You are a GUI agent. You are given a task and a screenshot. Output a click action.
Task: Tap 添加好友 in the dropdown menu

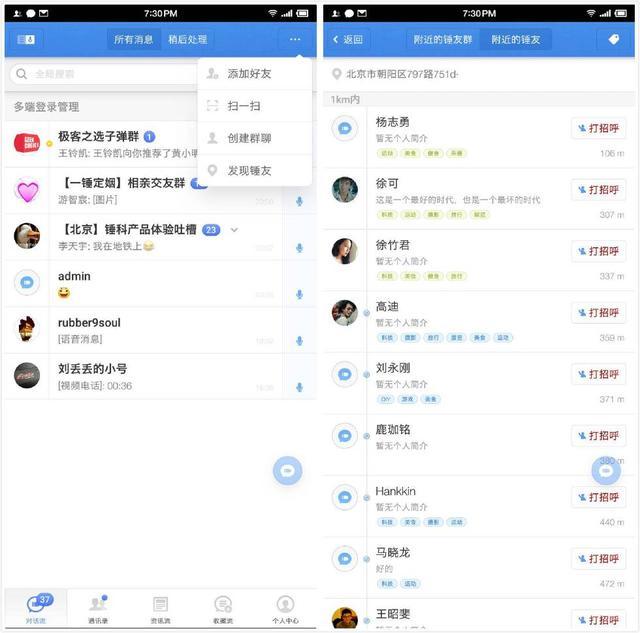coord(248,74)
